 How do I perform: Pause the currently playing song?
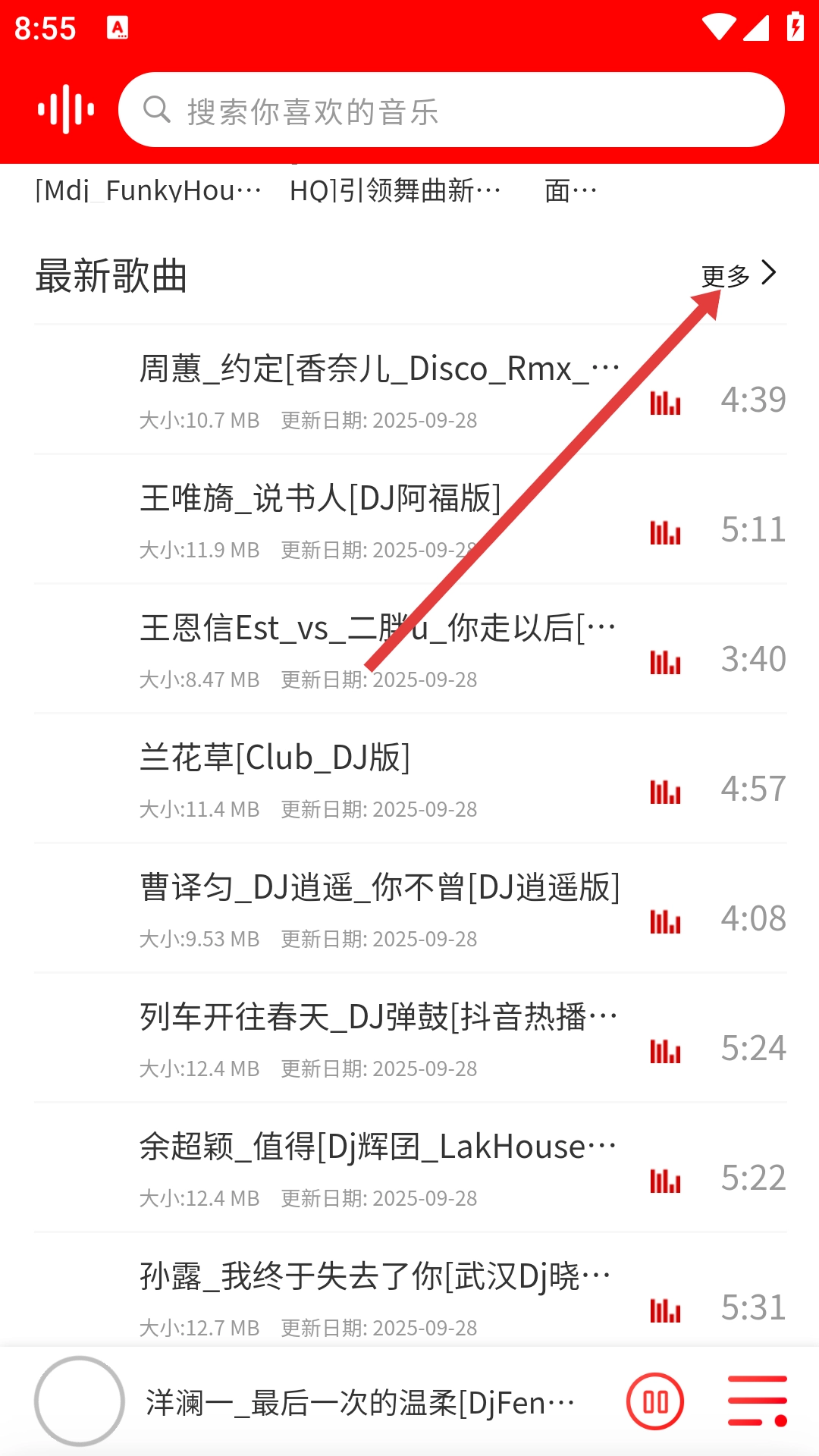coord(654,1401)
